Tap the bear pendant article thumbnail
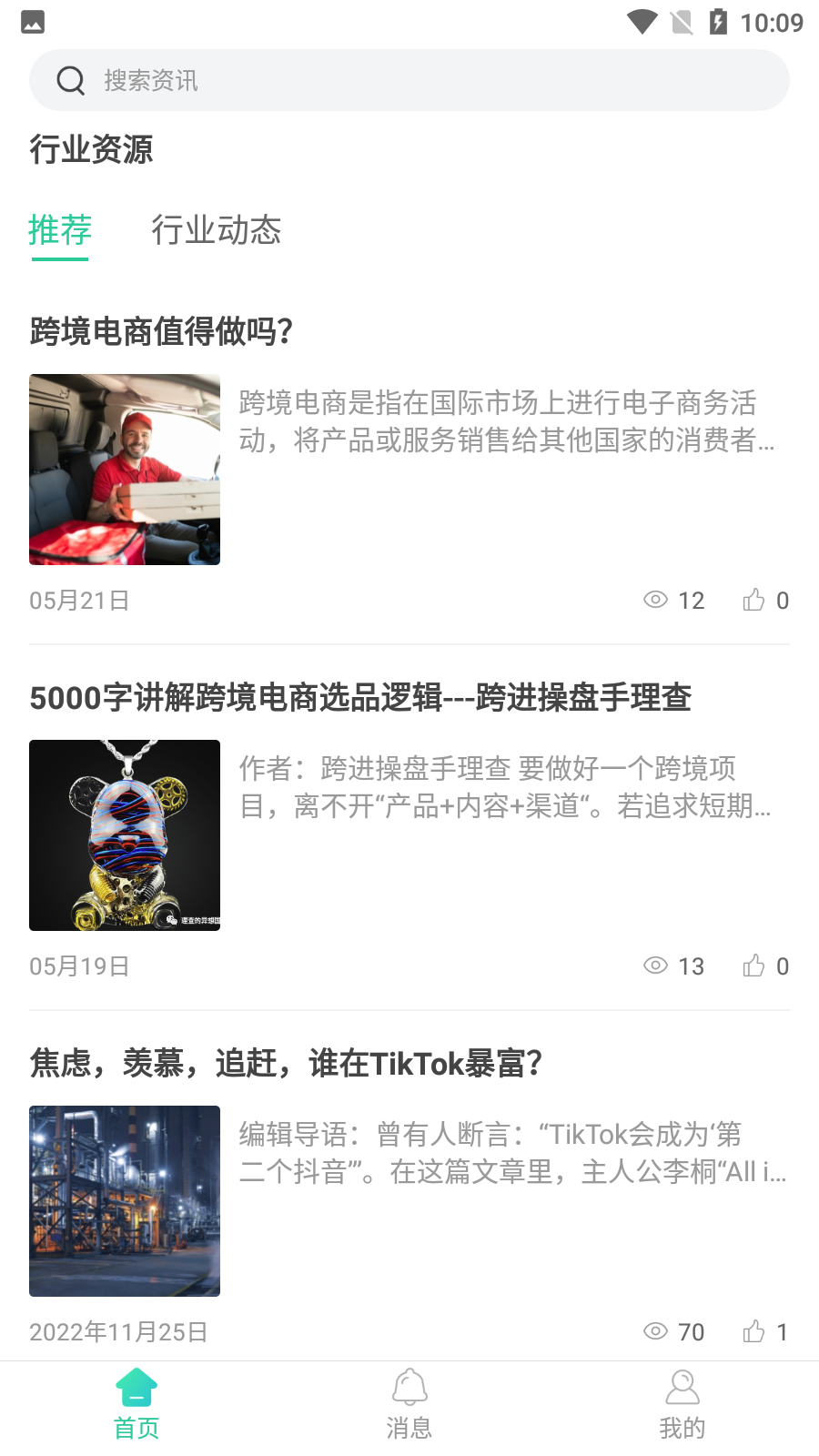Image resolution: width=819 pixels, height=1456 pixels. pos(125,835)
